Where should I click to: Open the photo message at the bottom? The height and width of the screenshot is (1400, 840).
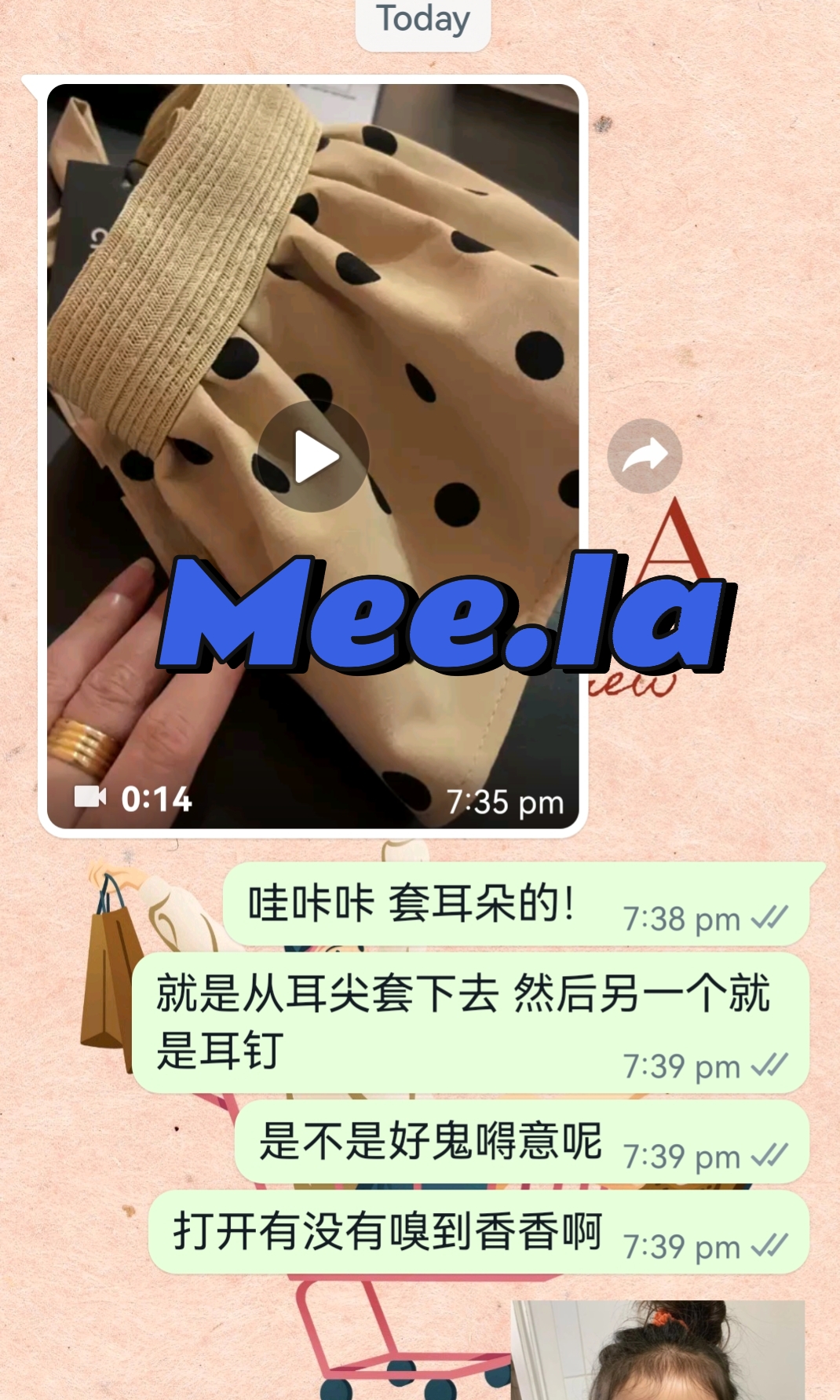[658, 1352]
